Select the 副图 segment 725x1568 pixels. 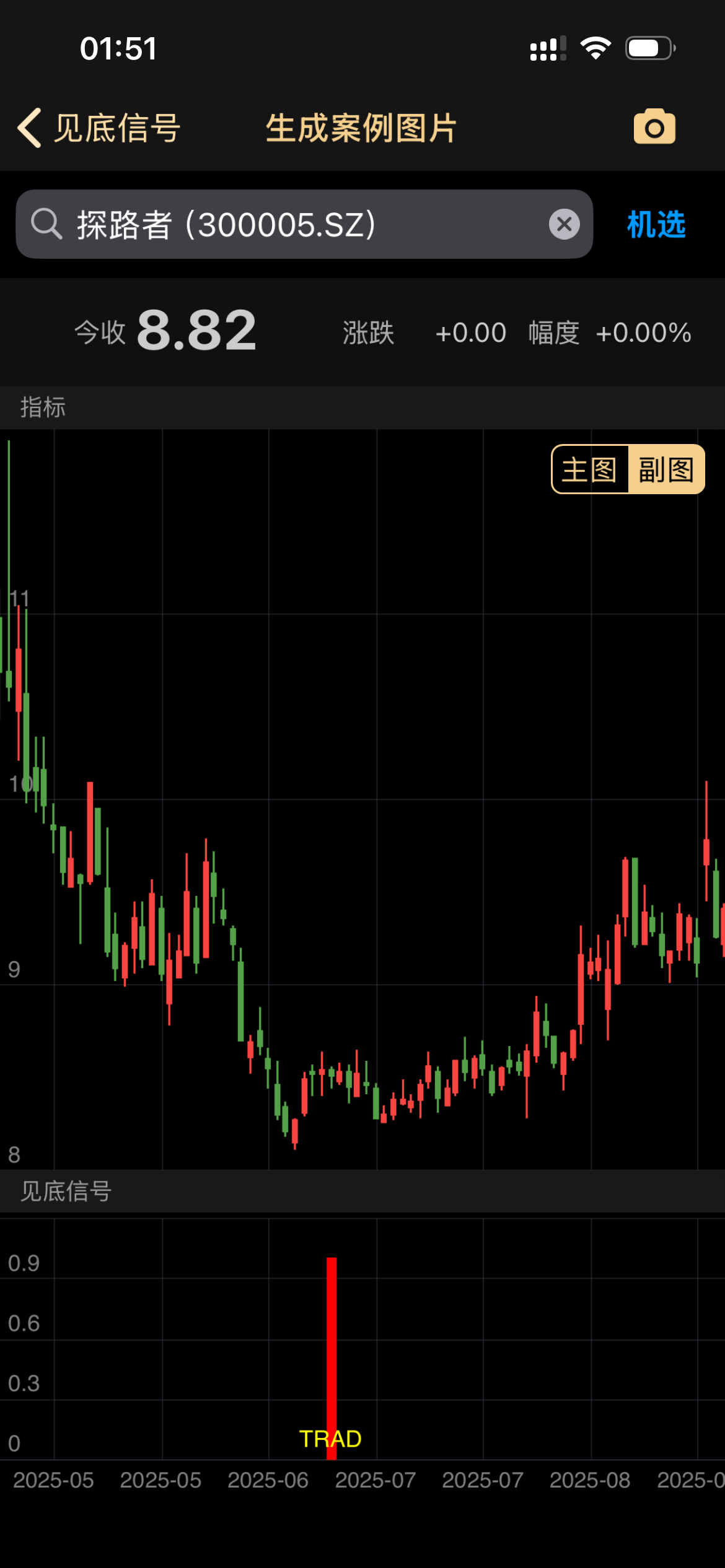coord(666,469)
